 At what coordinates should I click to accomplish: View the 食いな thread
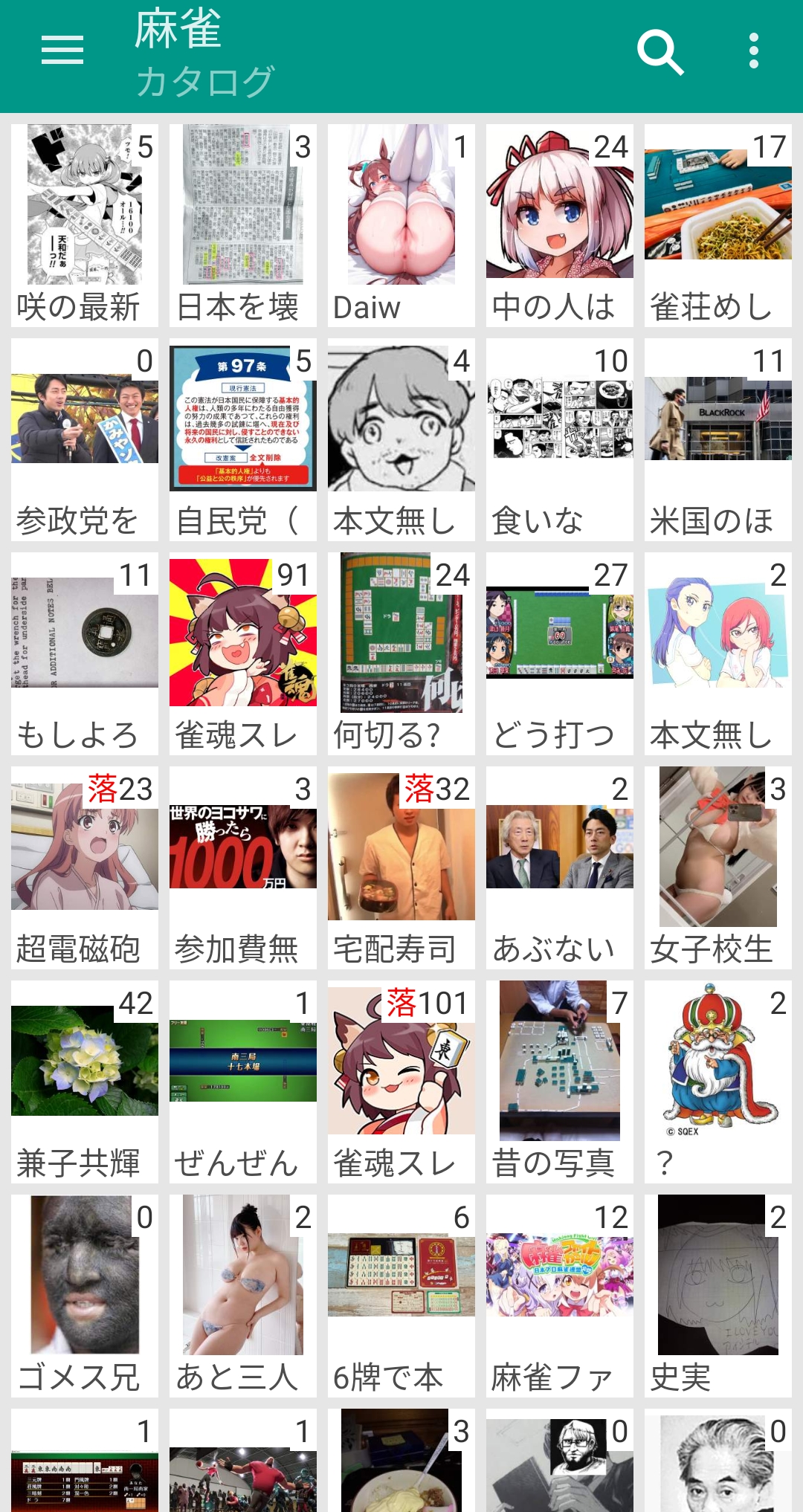tap(559, 439)
